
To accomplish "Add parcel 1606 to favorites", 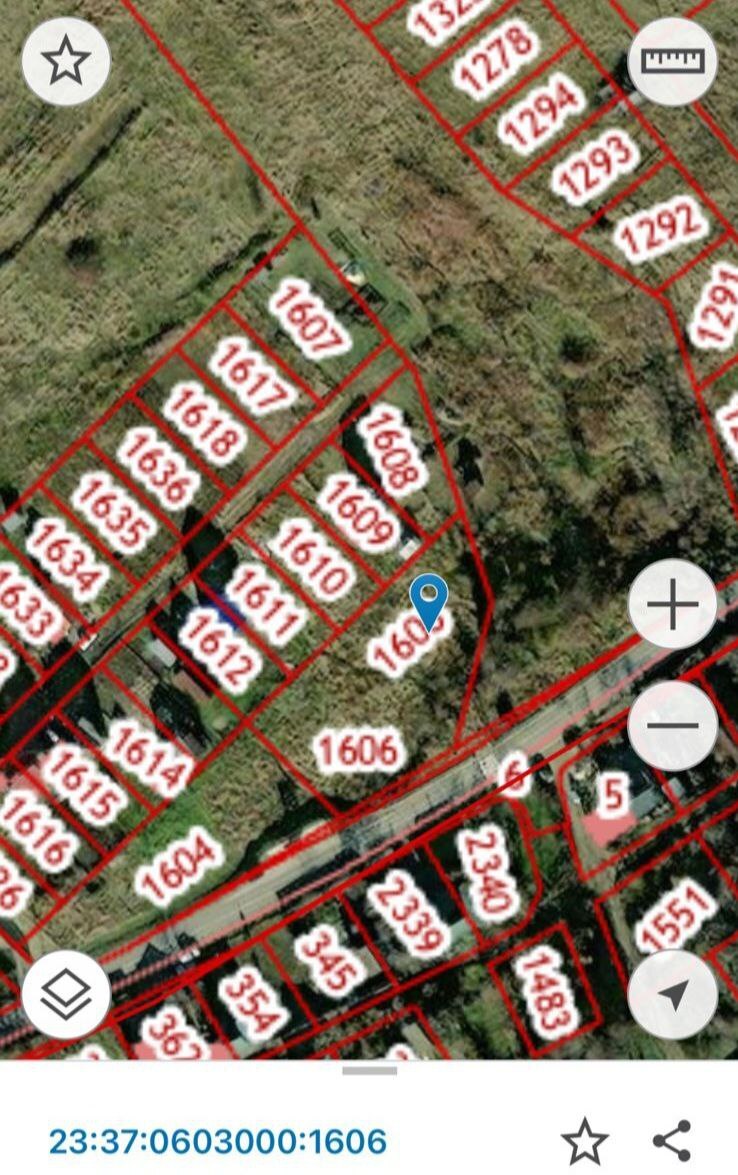I will (x=585, y=1141).
